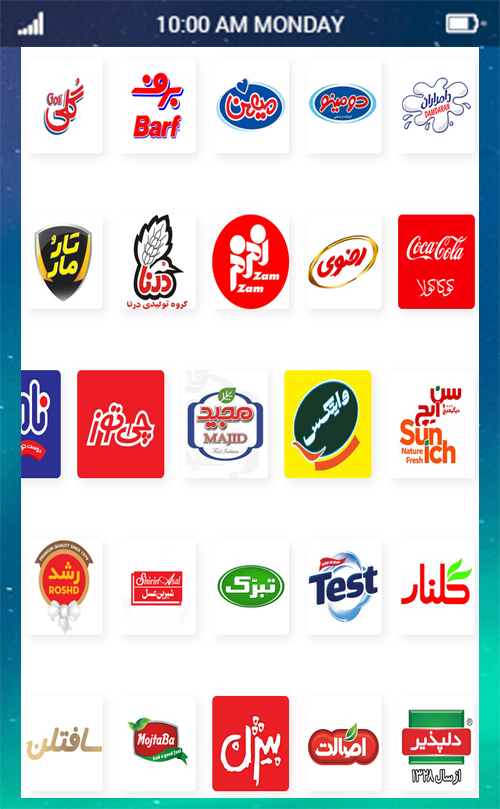Select the Softlan brand tile
The image size is (500, 809).
[64, 743]
